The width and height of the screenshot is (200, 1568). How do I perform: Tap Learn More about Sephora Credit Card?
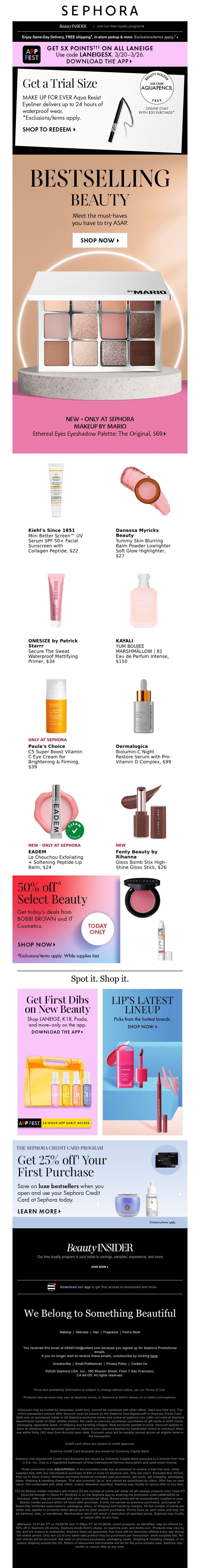[x=39, y=1194]
